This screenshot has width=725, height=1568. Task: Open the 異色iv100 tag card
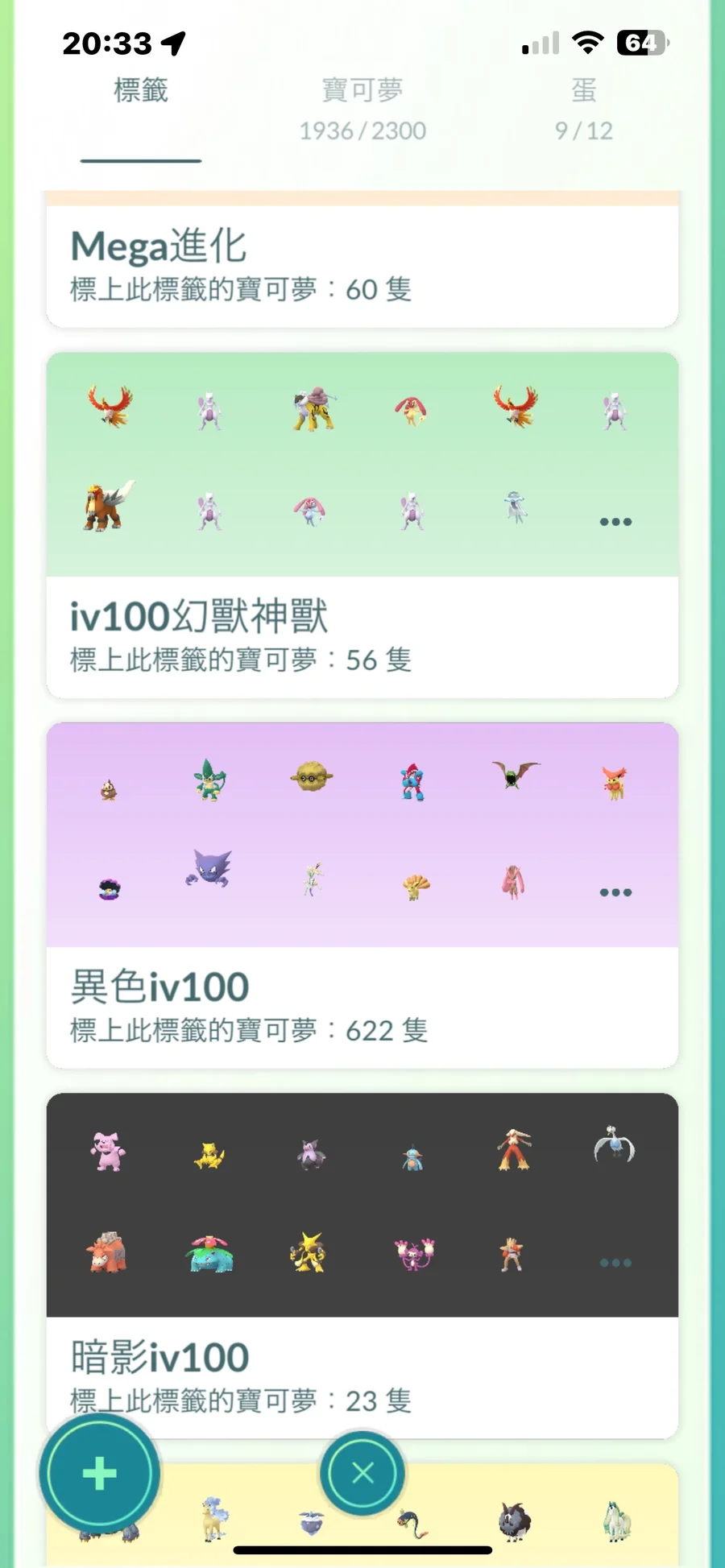point(362,896)
